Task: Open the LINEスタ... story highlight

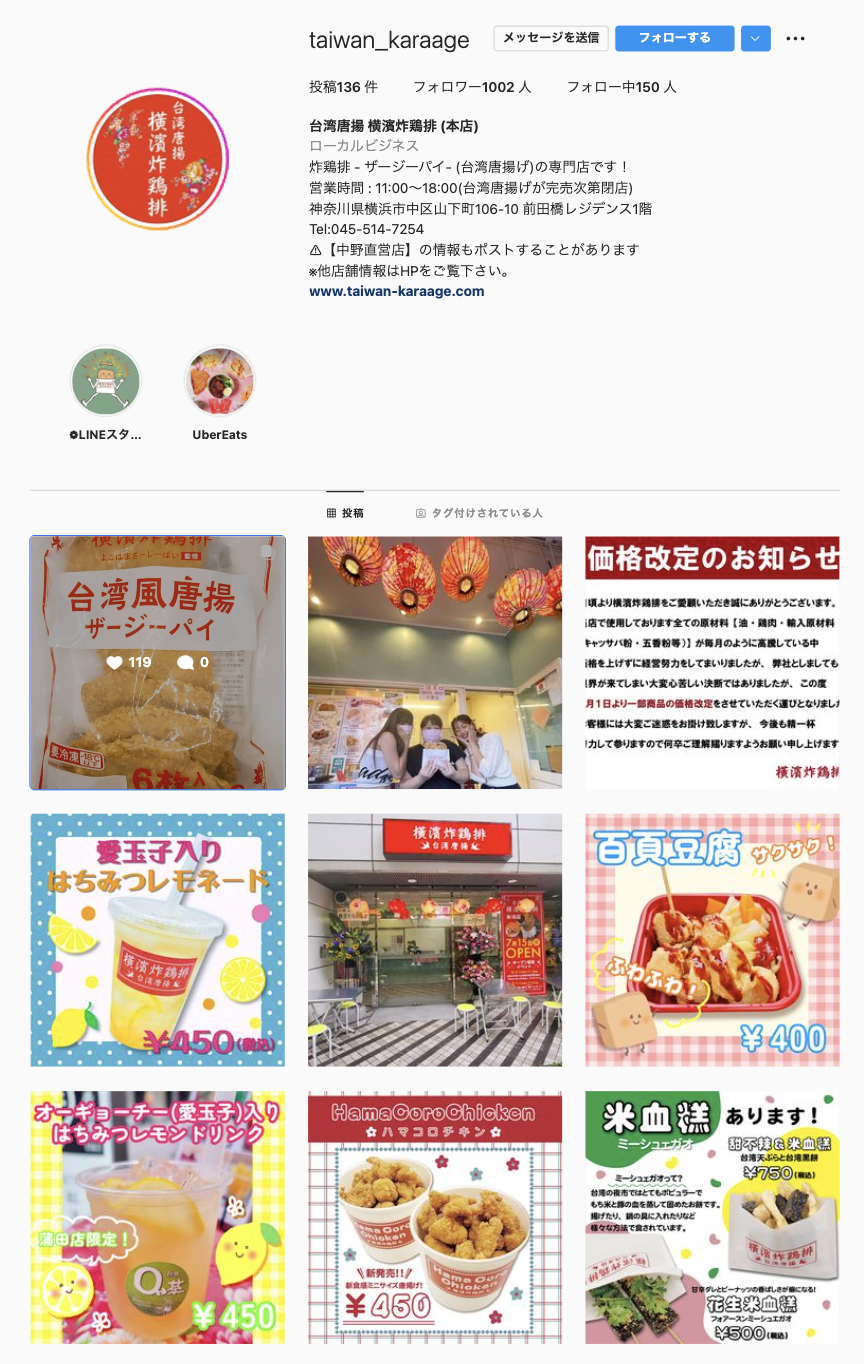Action: (x=106, y=381)
